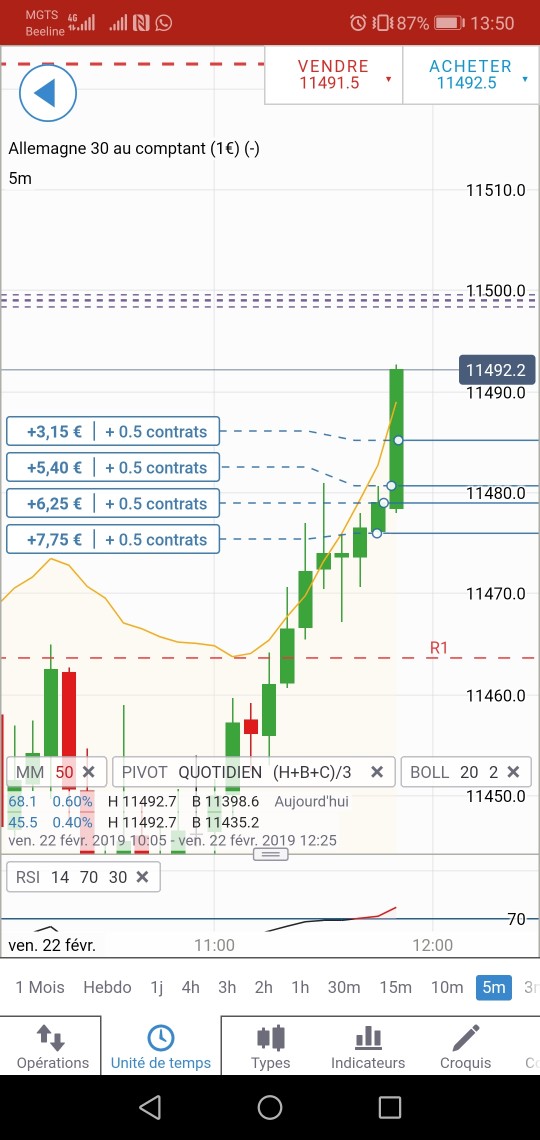Remove the BOLL 20 2 indicator
The height and width of the screenshot is (1140, 540).
tap(513, 772)
